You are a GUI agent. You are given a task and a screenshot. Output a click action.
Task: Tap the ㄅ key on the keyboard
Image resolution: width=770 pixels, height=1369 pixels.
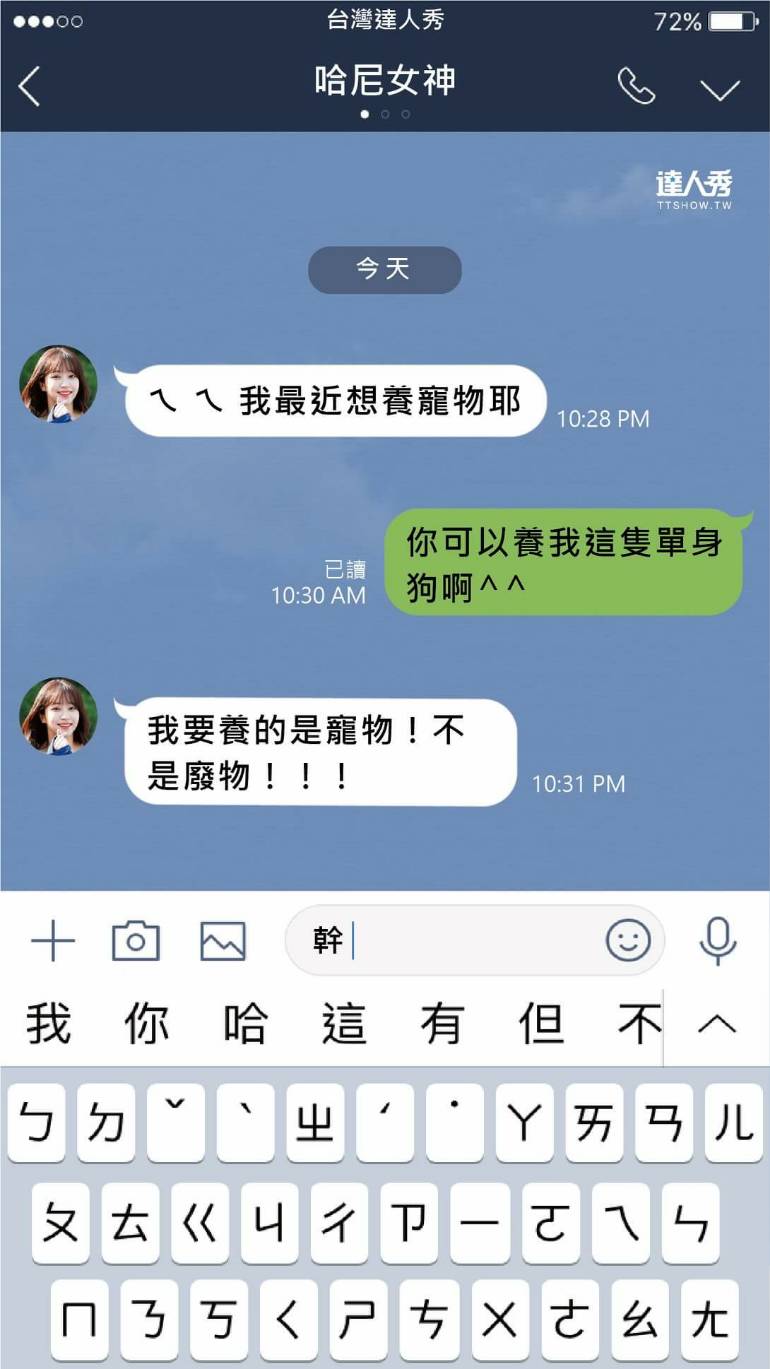click(36, 1123)
